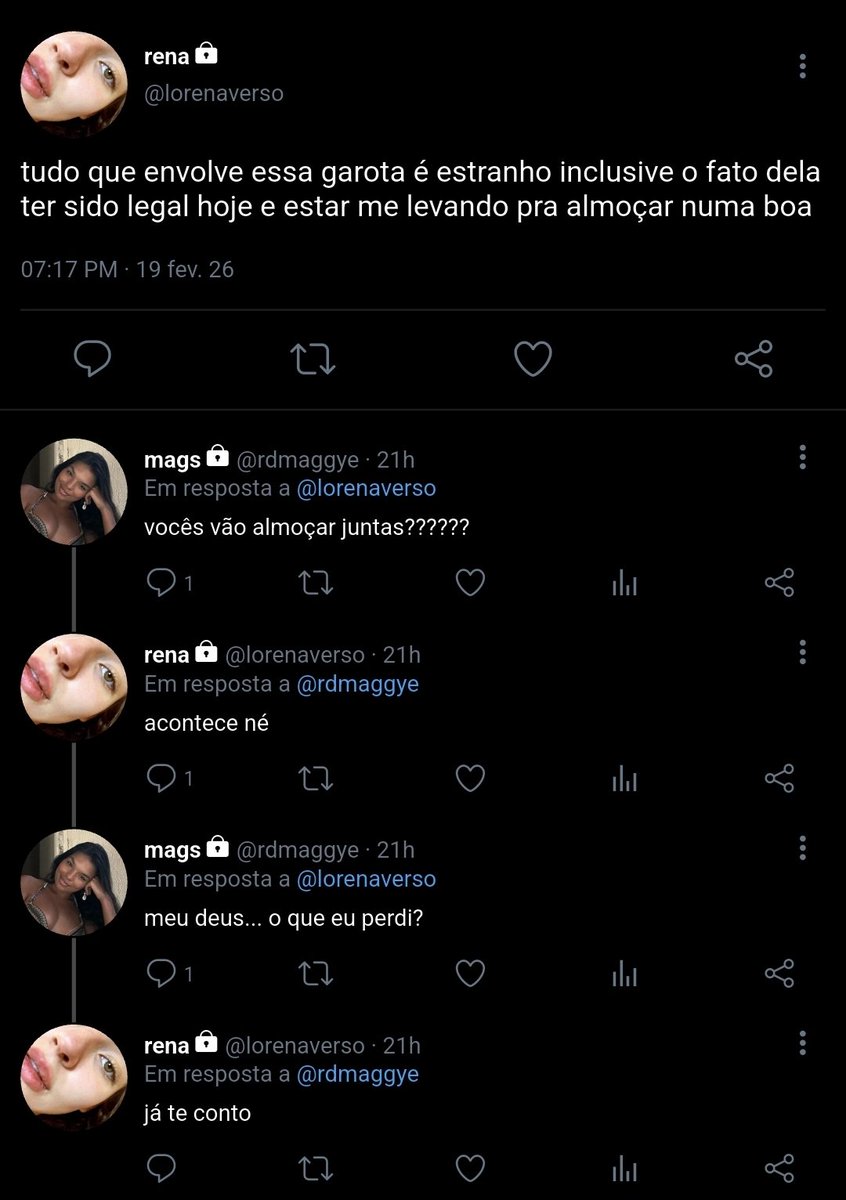
Task: Open overflow menu on rena's main tweet
Action: click(x=802, y=67)
